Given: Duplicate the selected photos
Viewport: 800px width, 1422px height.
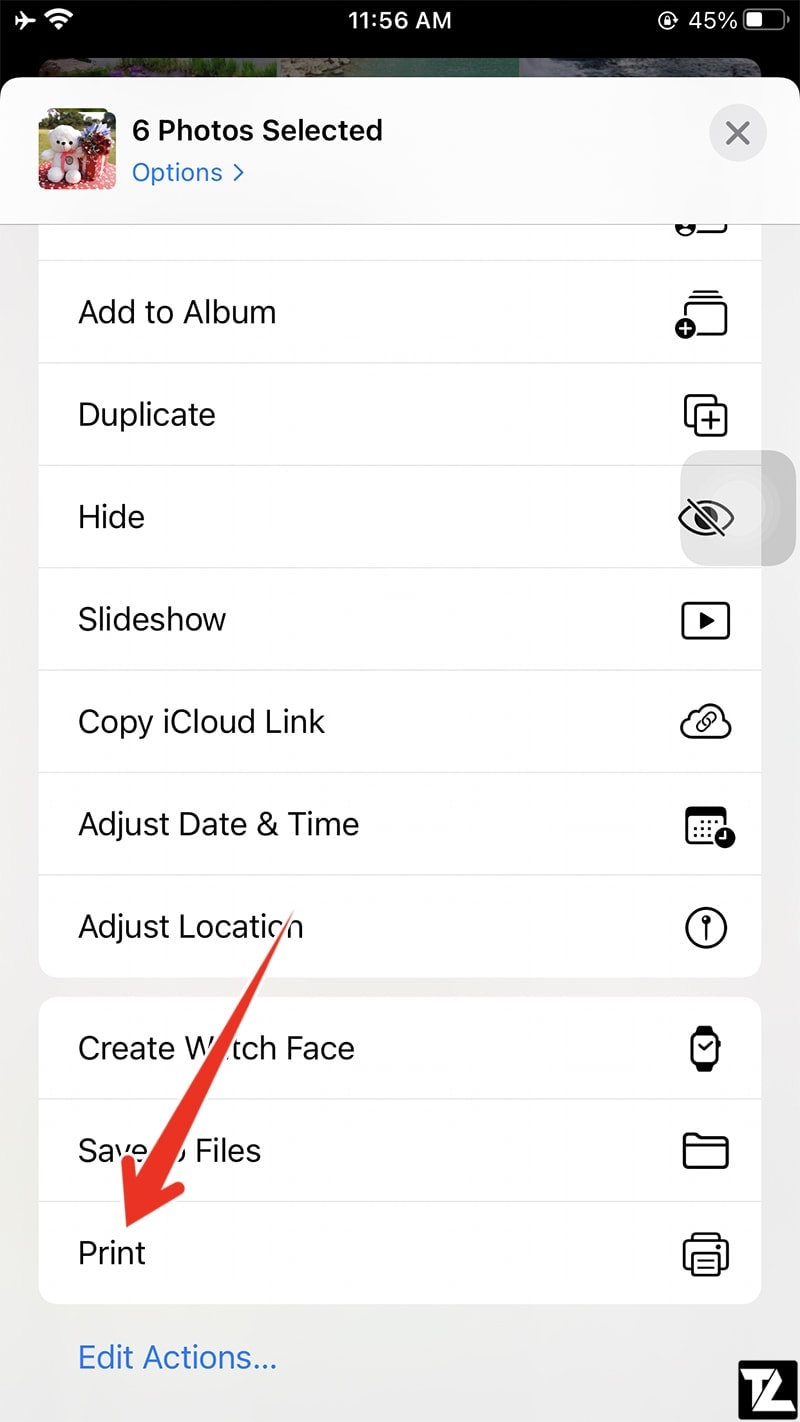Looking at the screenshot, I should pyautogui.click(x=400, y=414).
